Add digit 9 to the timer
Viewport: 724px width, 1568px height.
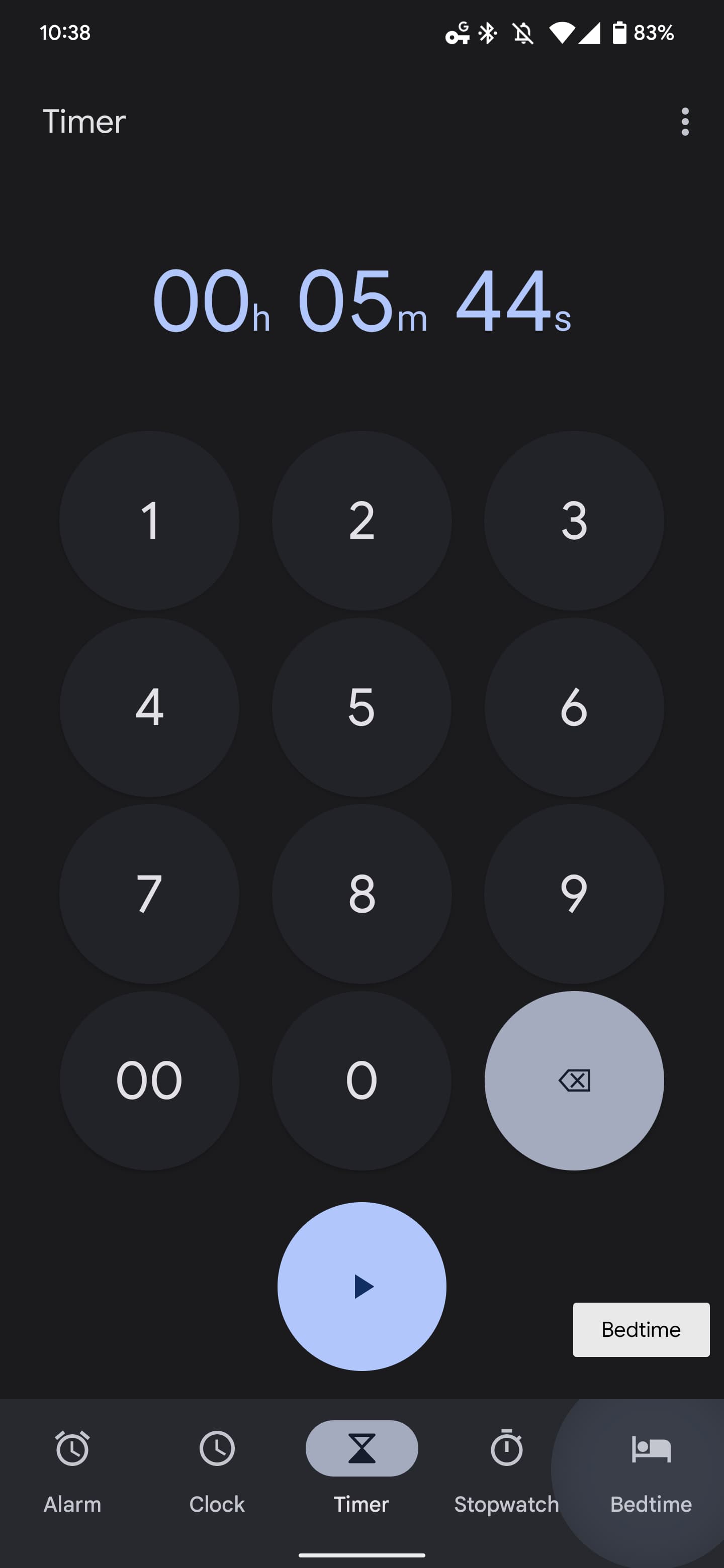pos(574,894)
